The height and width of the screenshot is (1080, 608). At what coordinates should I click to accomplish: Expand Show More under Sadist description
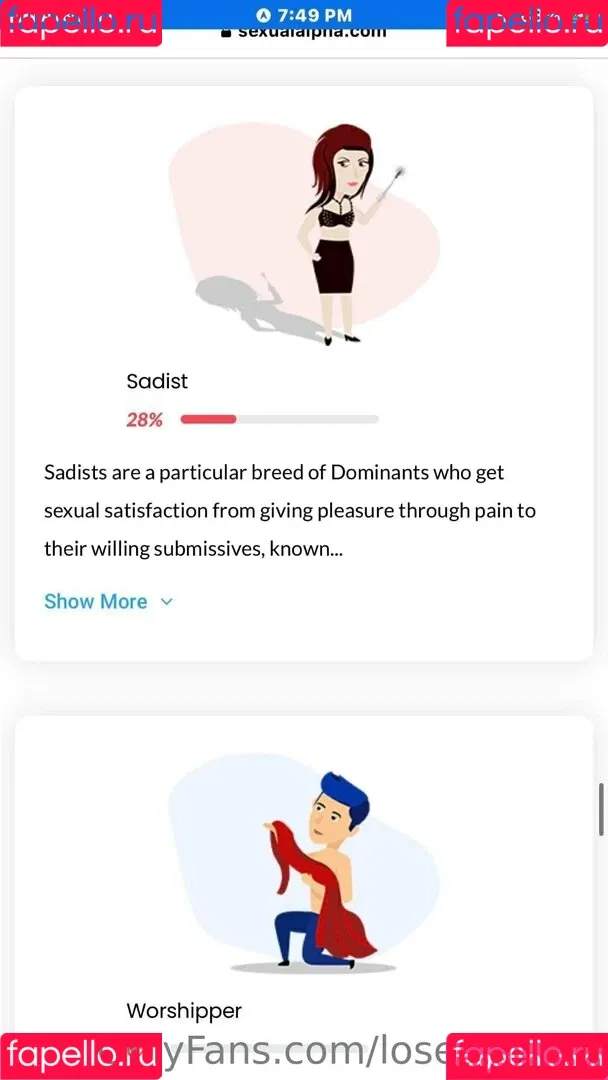(108, 601)
